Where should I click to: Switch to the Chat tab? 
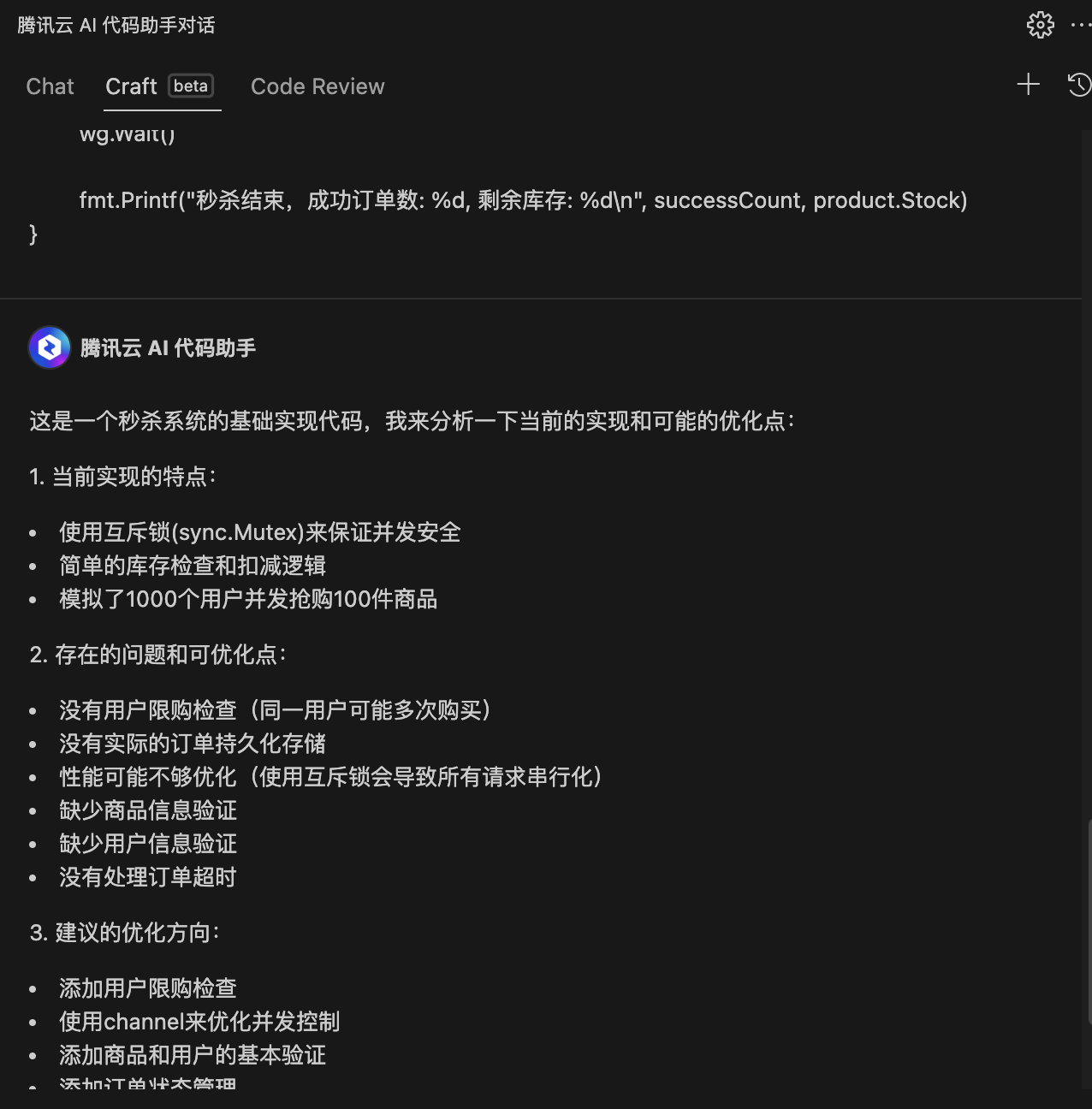tap(50, 86)
